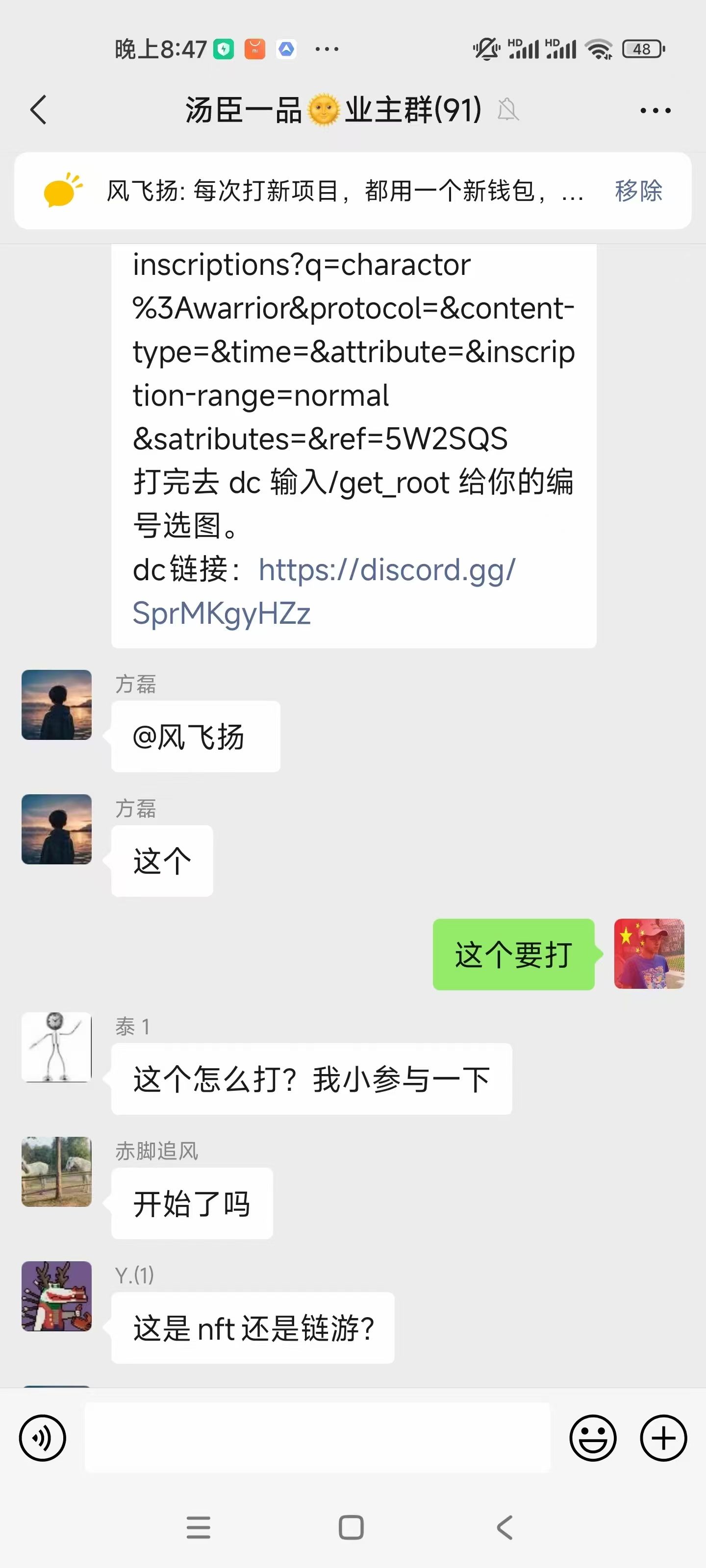Open the chat overflow menu
Screen dimensions: 706x1568
(655, 110)
